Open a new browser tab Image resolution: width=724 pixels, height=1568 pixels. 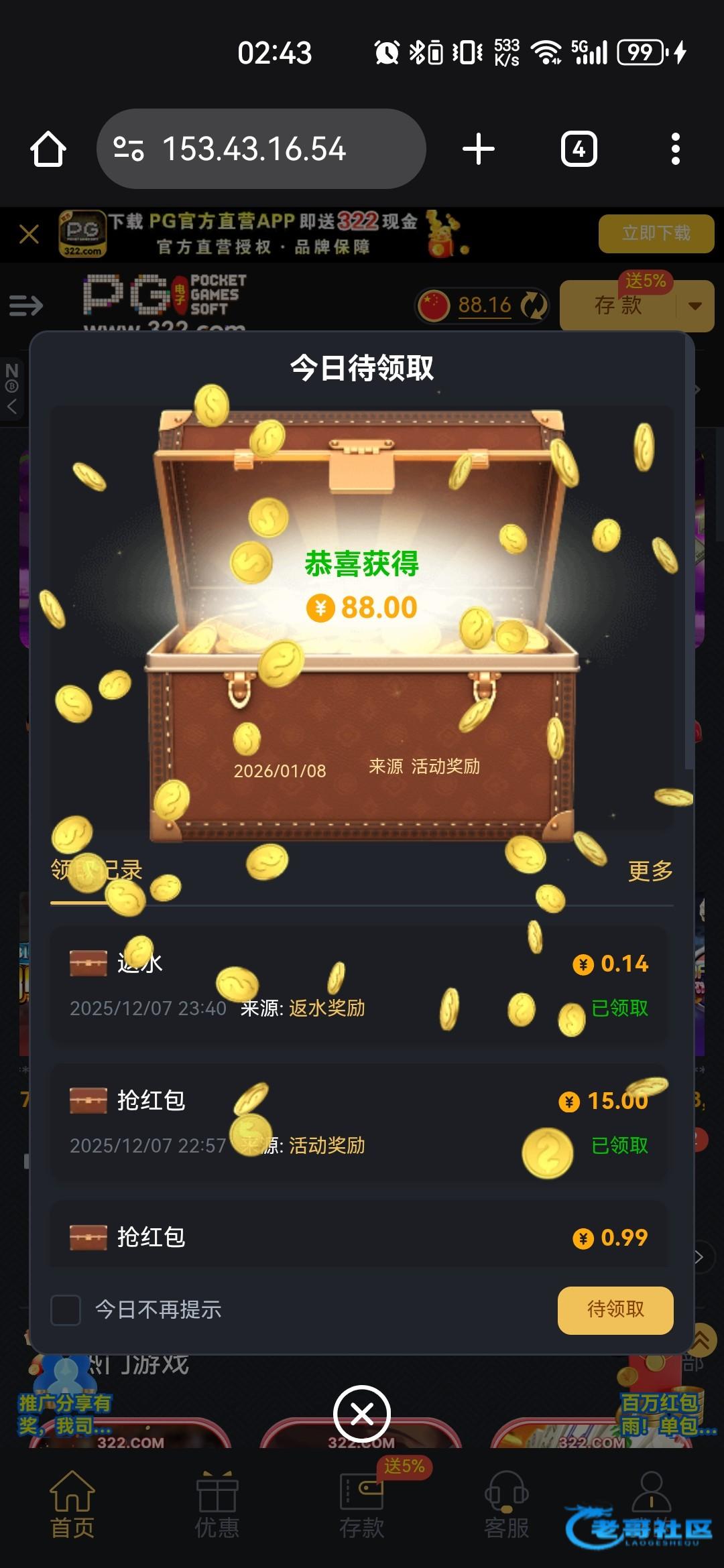click(x=479, y=149)
